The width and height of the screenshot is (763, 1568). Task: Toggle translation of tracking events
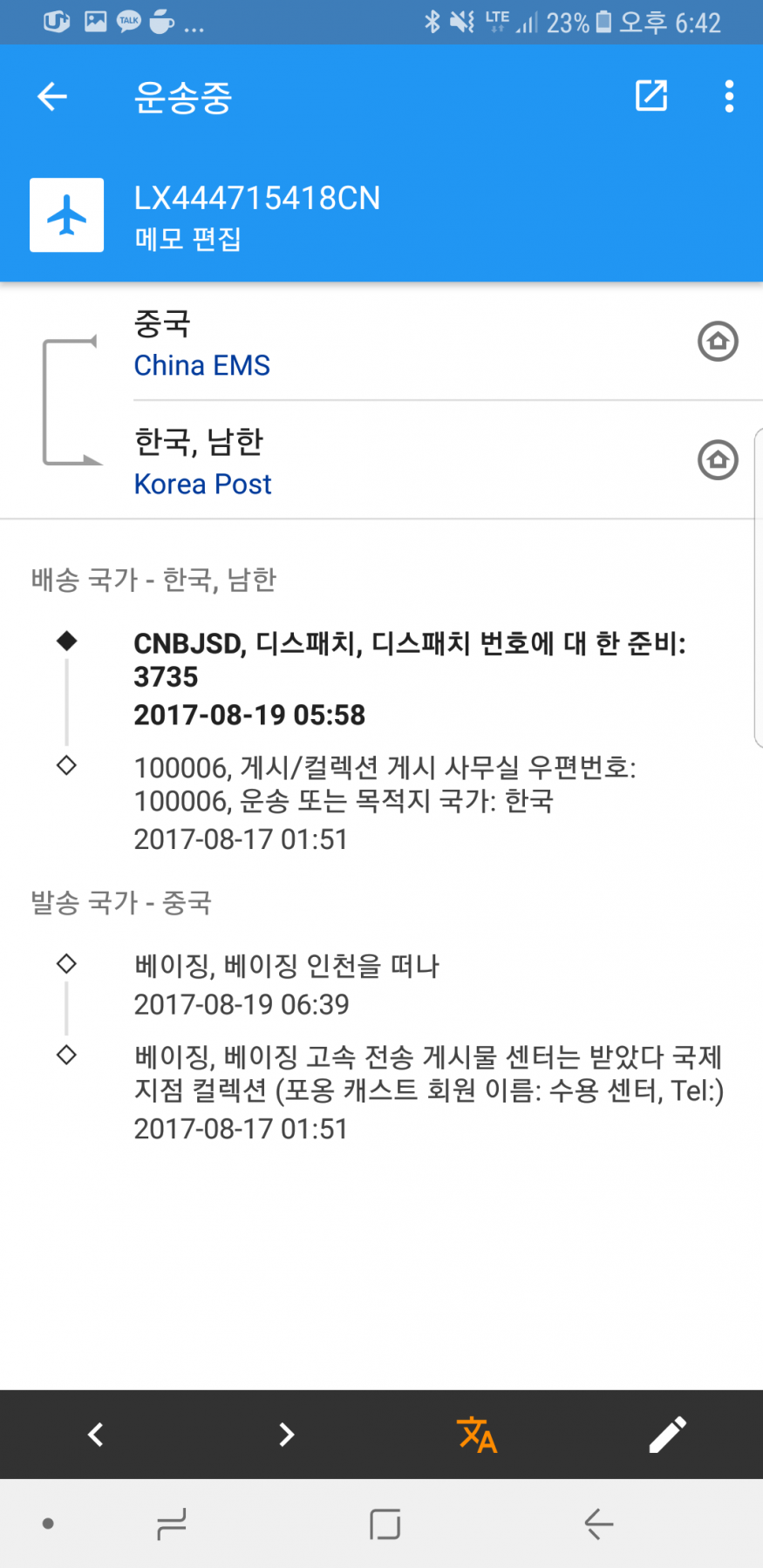pyautogui.click(x=477, y=1434)
